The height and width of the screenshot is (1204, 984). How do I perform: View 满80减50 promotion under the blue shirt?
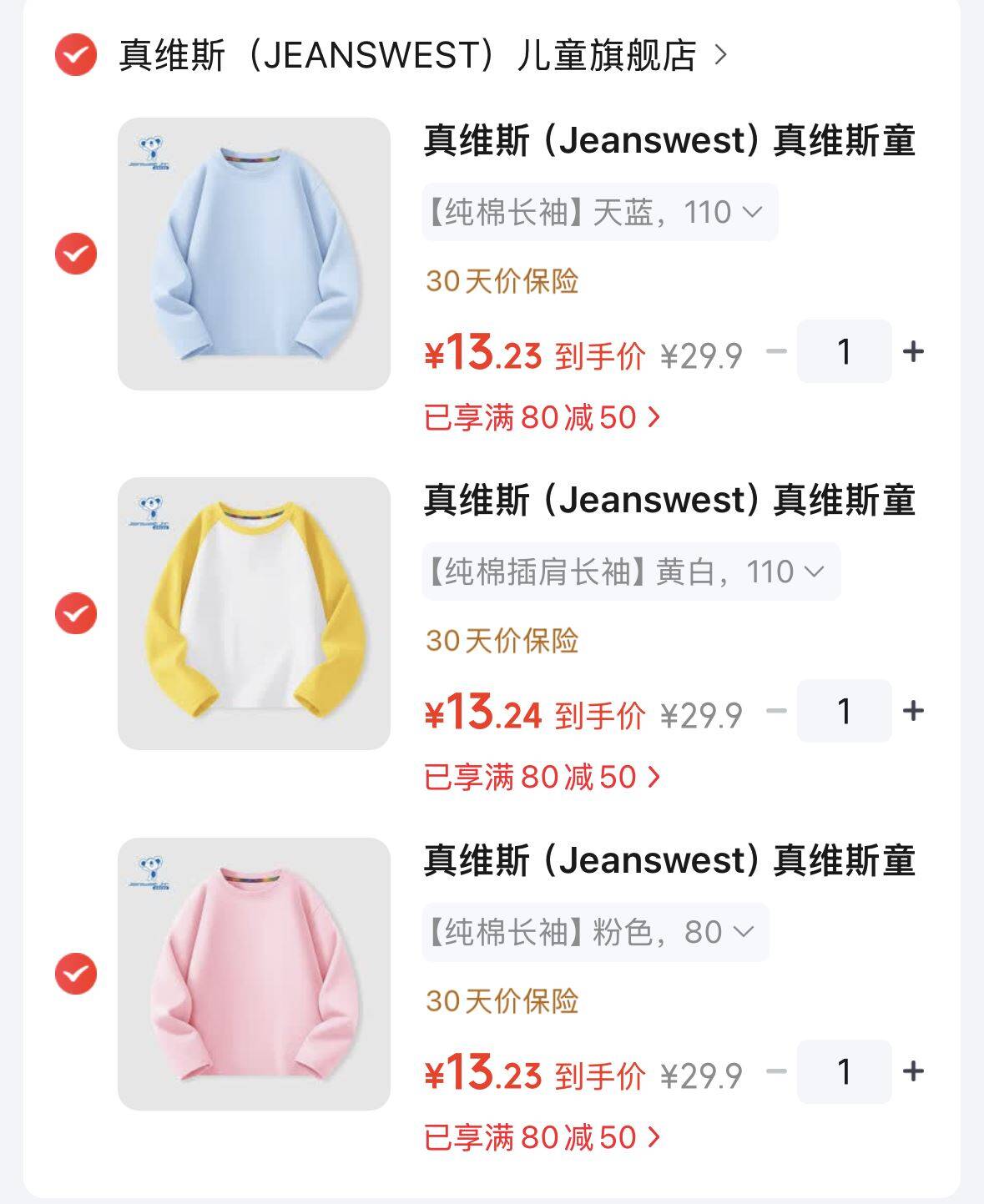click(x=542, y=417)
